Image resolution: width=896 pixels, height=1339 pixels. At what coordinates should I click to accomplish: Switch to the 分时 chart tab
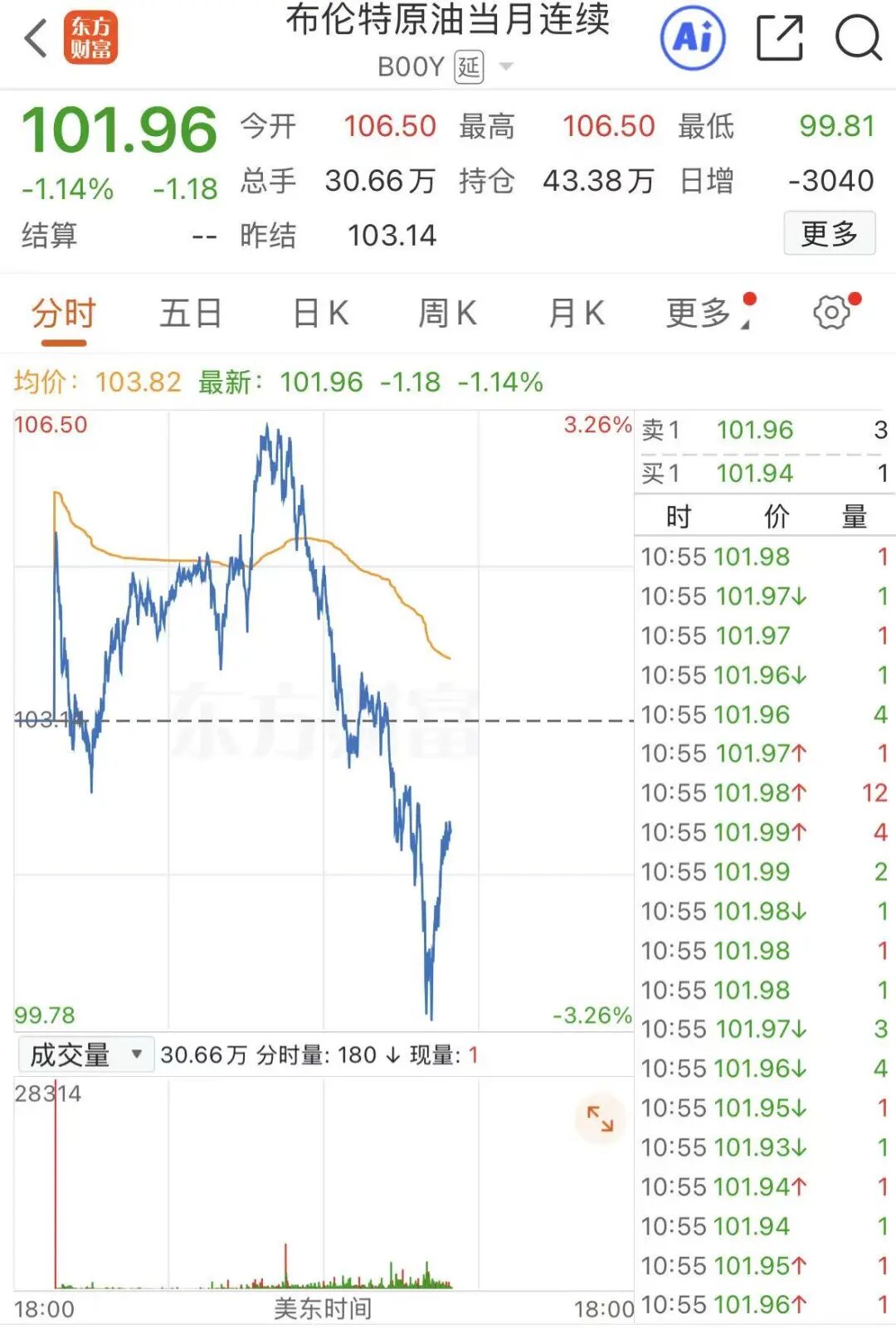64,315
